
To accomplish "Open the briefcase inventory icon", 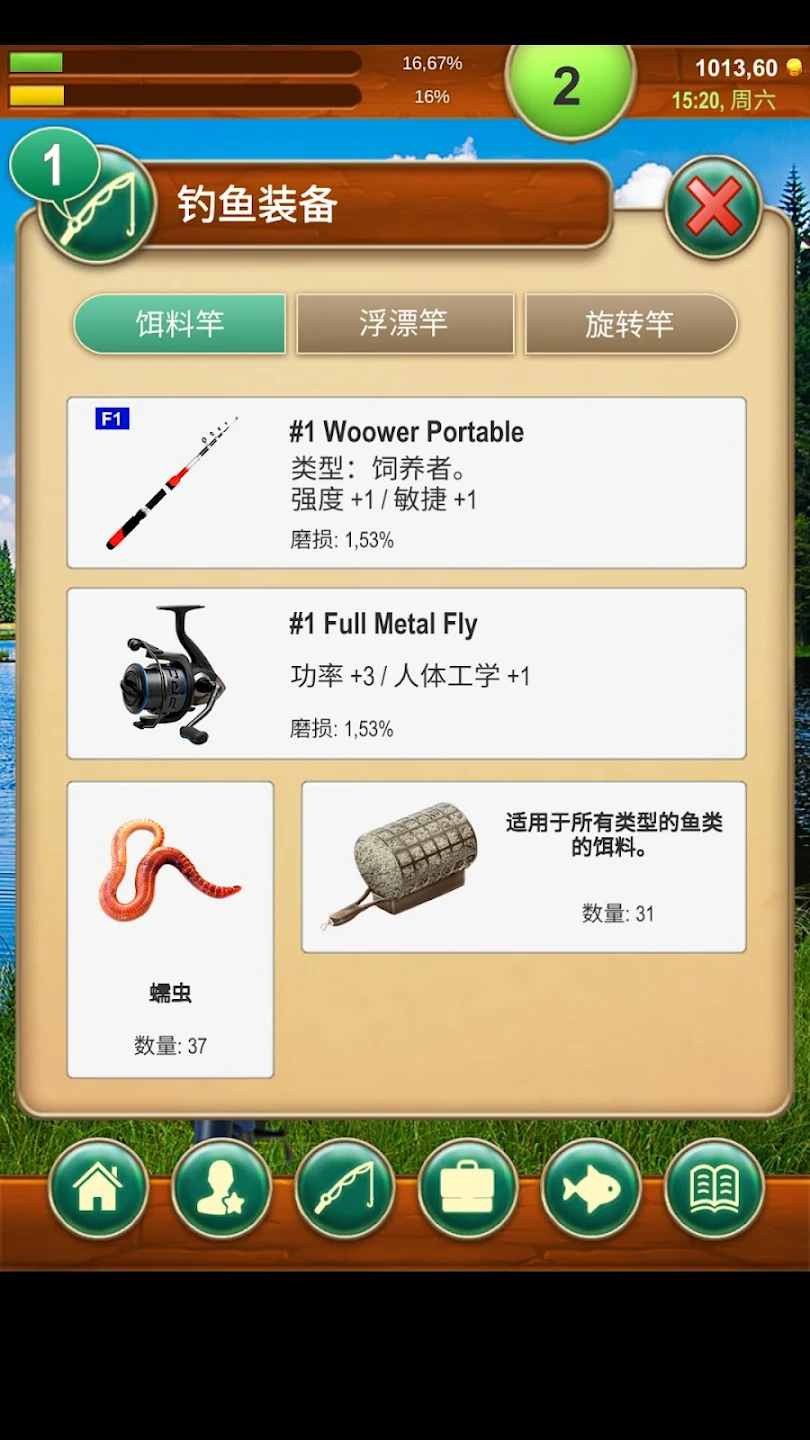I will tap(468, 1189).
